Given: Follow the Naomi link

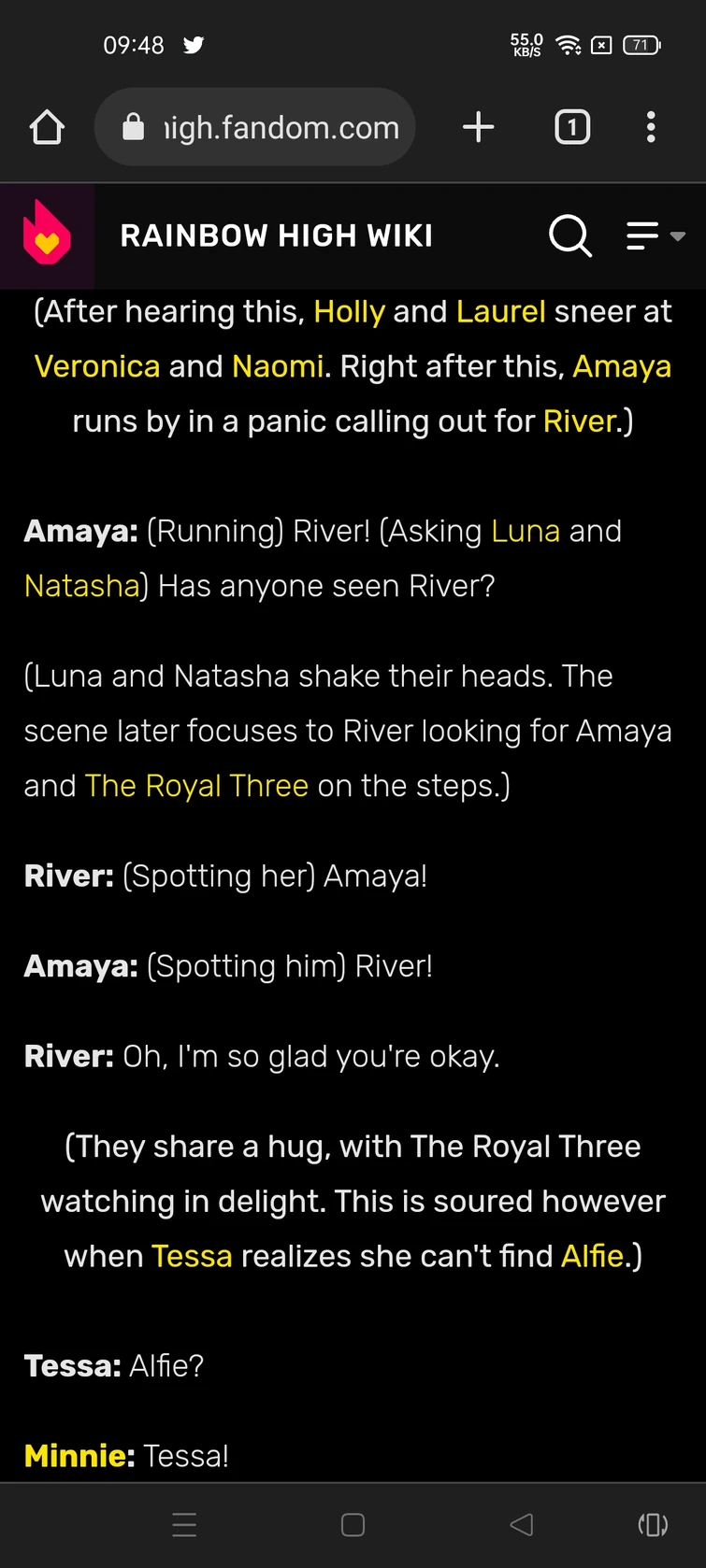Looking at the screenshot, I should 278,366.
